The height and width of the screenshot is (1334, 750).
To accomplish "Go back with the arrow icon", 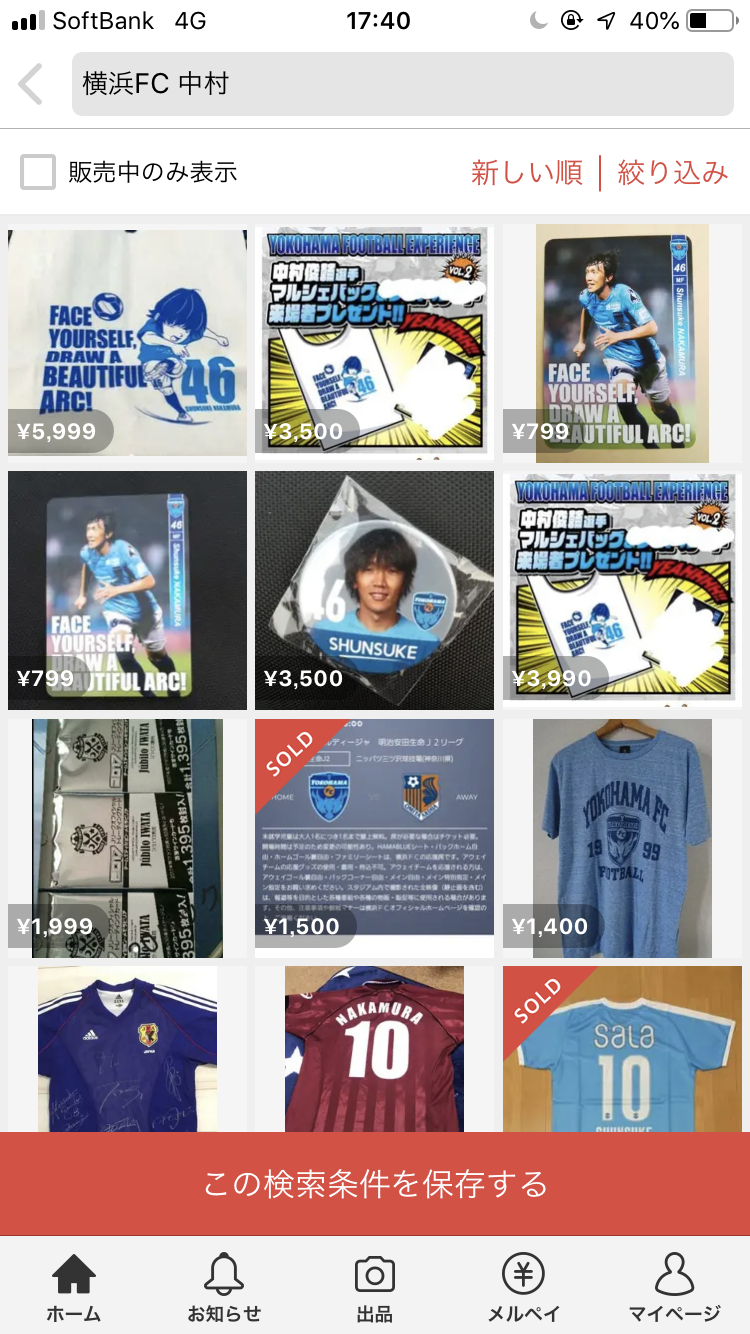I will (31, 84).
